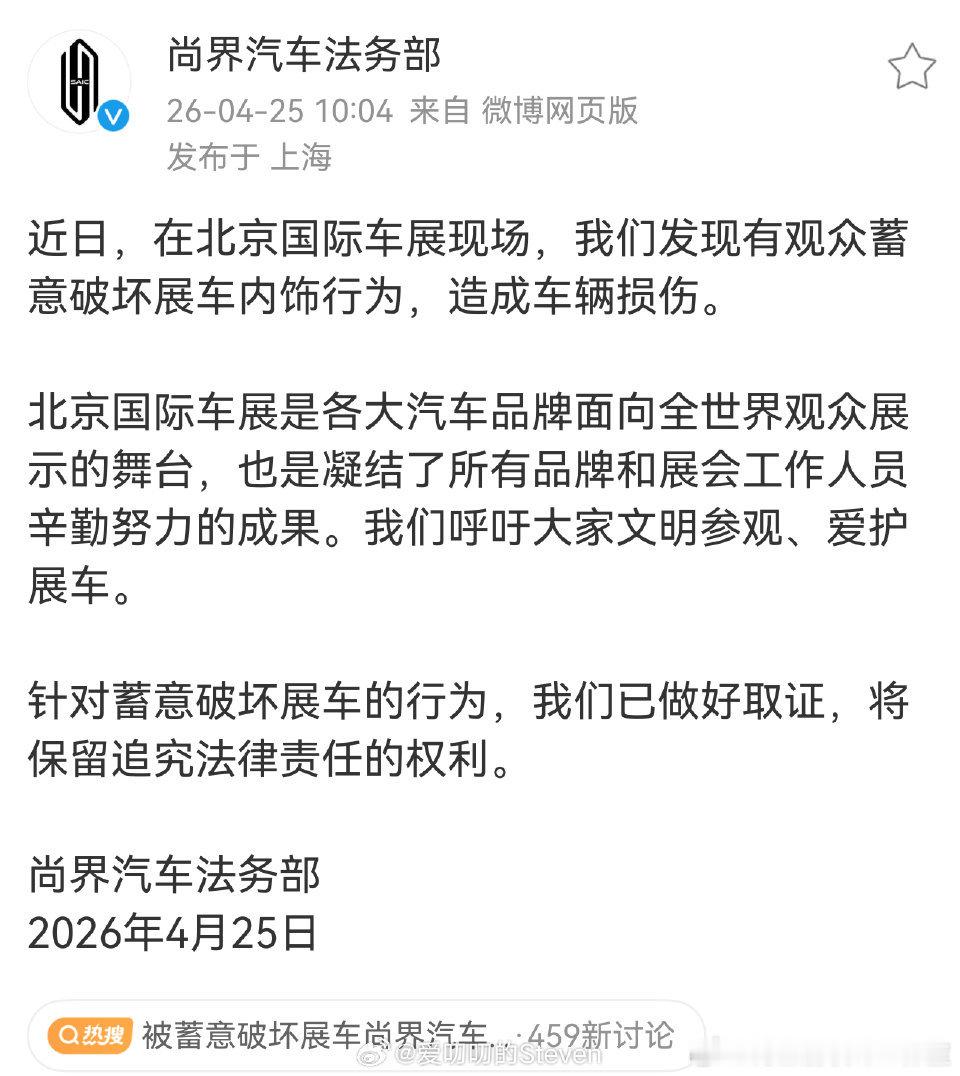Click the blue V verification badge

[x=113, y=113]
